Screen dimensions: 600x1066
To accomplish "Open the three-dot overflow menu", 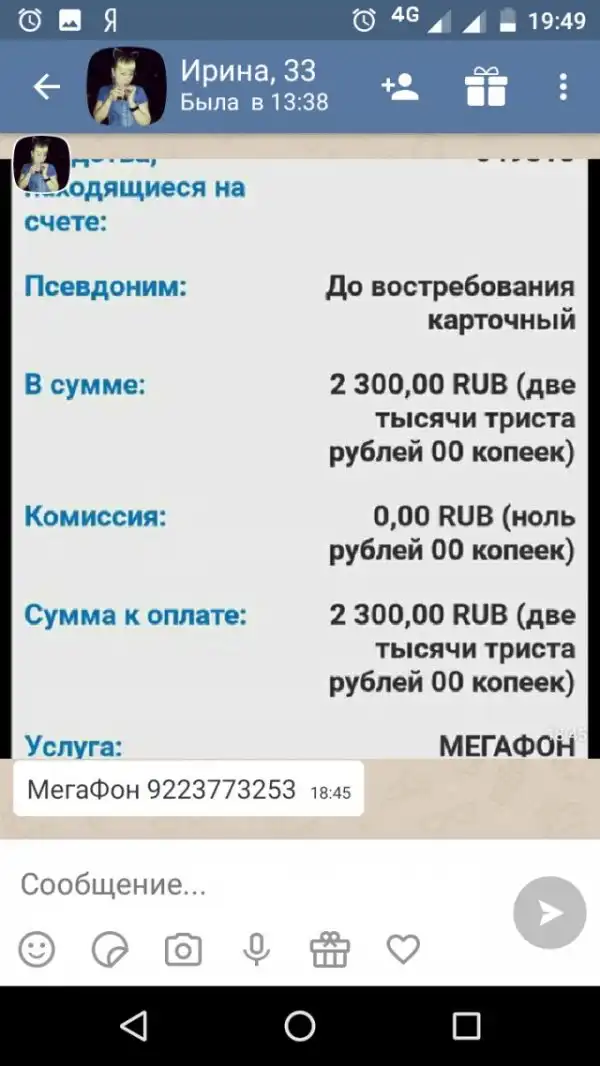I will 563,88.
